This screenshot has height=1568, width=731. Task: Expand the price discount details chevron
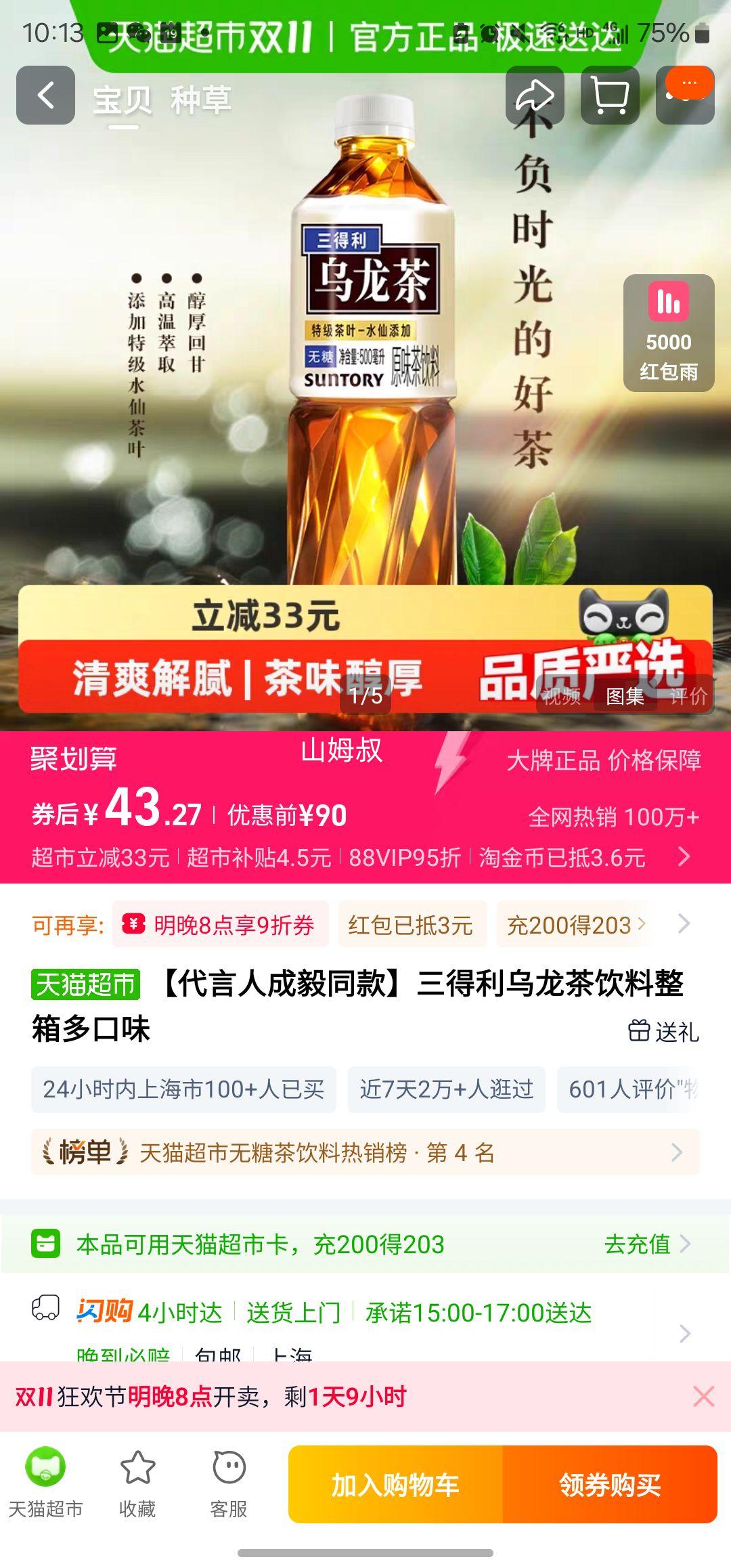click(684, 856)
